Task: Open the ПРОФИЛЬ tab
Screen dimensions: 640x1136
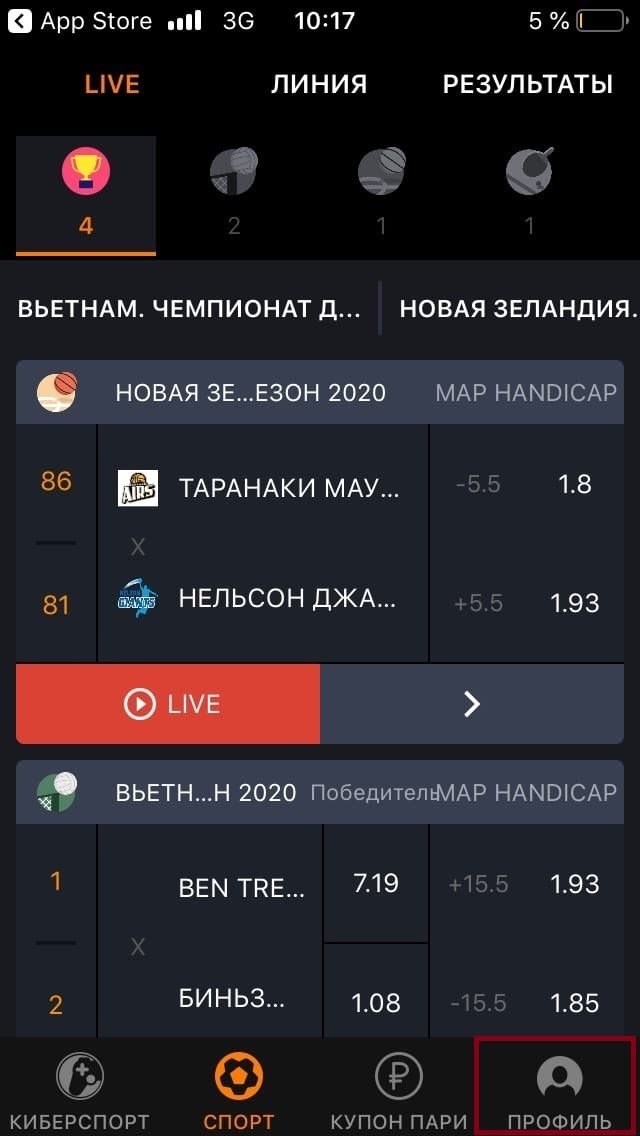Action: 559,1092
